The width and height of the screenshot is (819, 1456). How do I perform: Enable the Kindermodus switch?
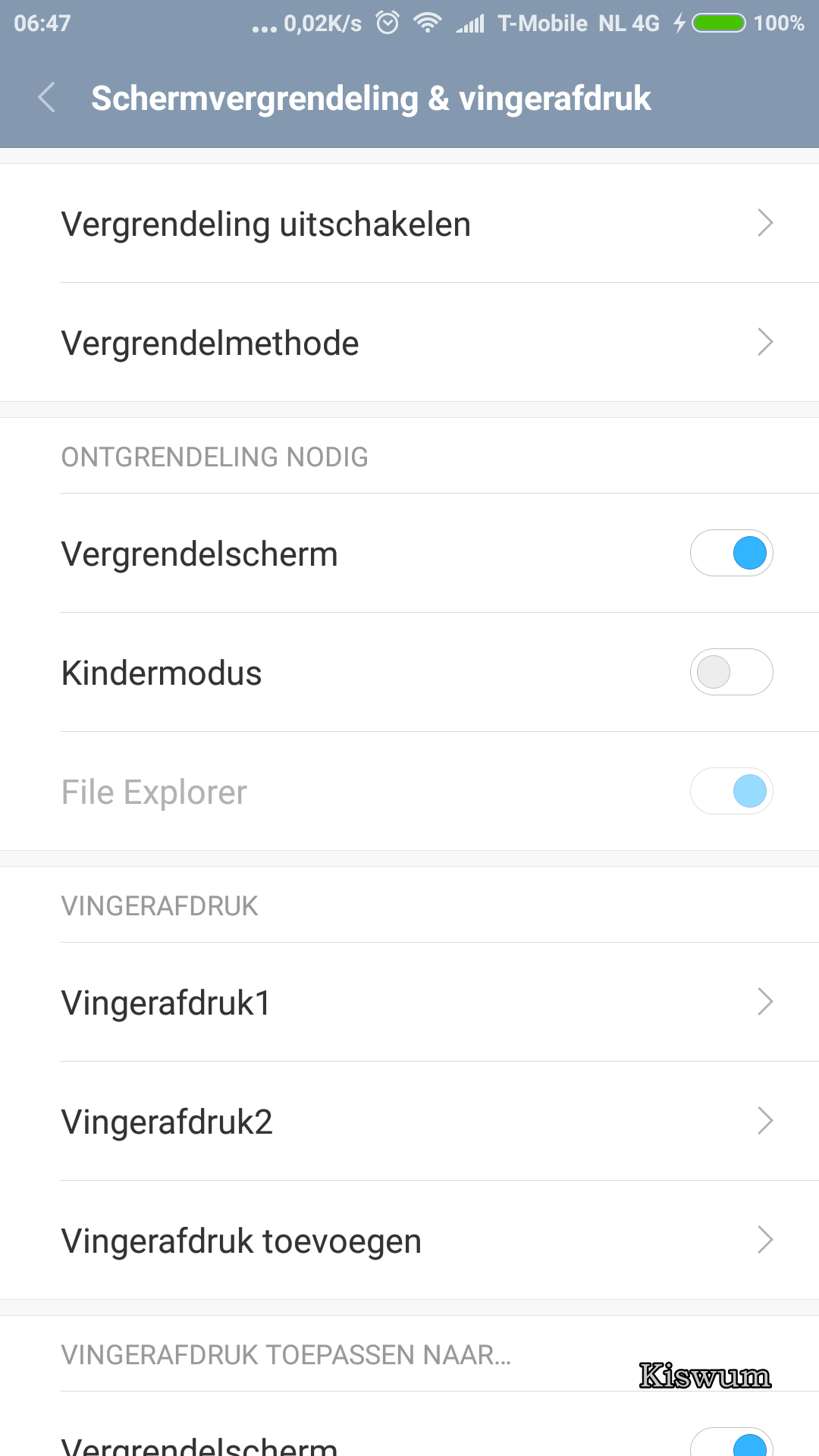point(731,672)
